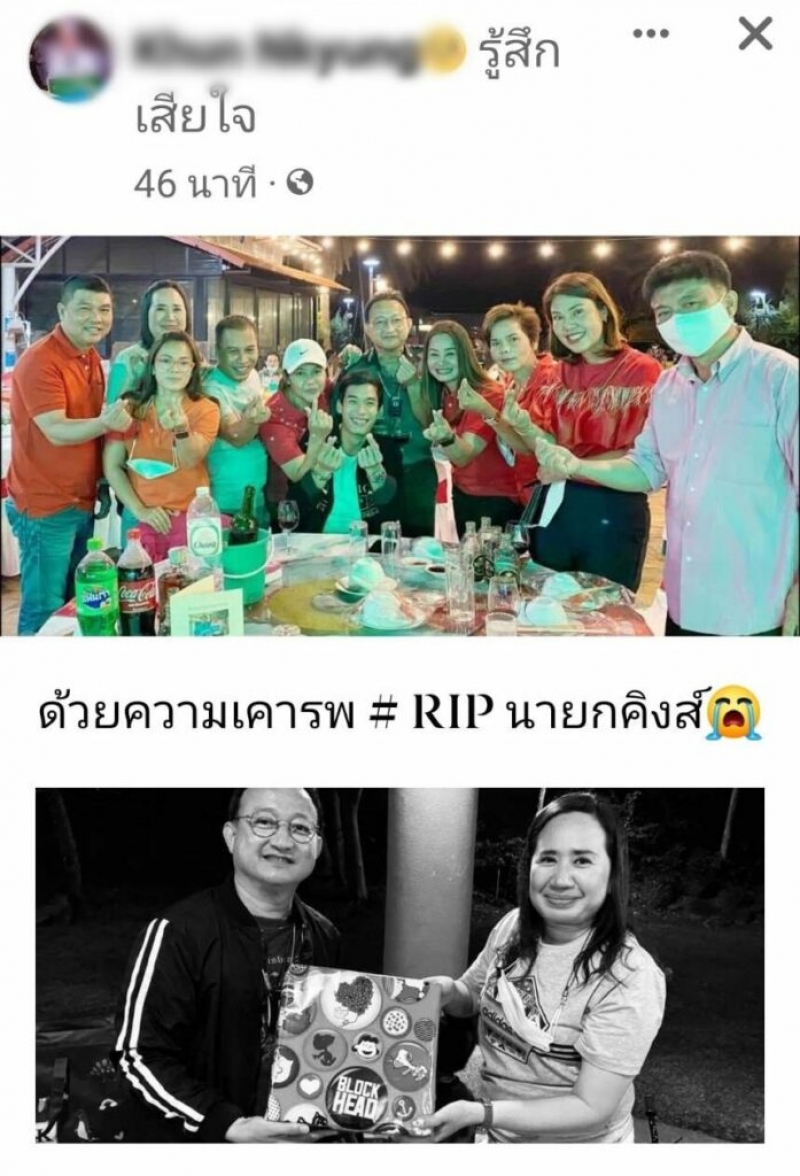The height and width of the screenshot is (1176, 800).
Task: Open the post's three-dot options menu
Action: 651,34
